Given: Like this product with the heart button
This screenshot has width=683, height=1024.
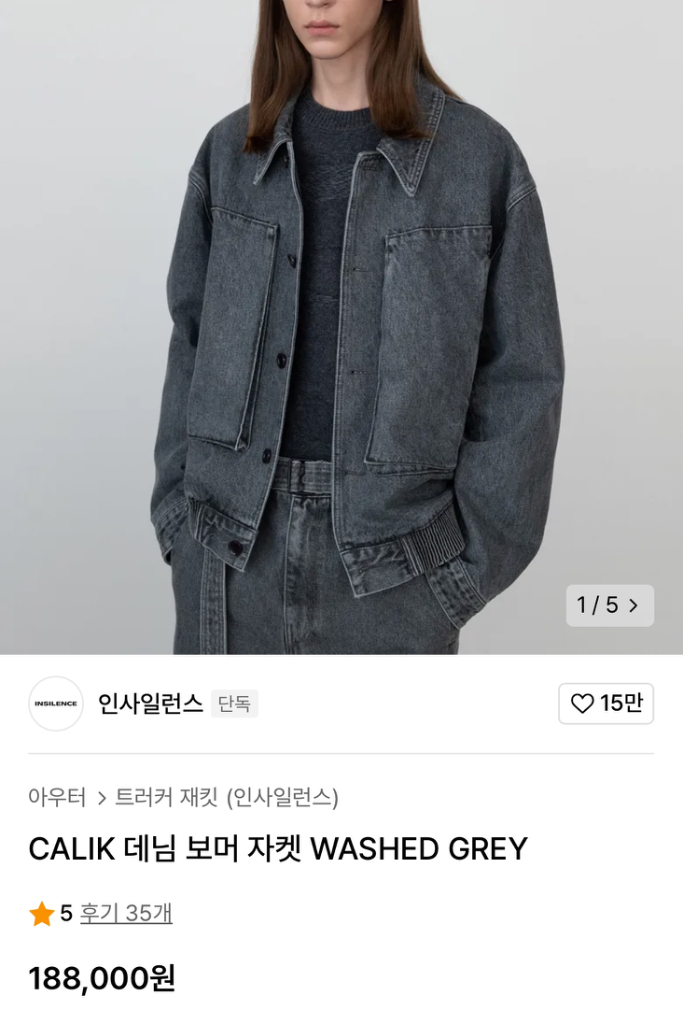Looking at the screenshot, I should tap(605, 704).
